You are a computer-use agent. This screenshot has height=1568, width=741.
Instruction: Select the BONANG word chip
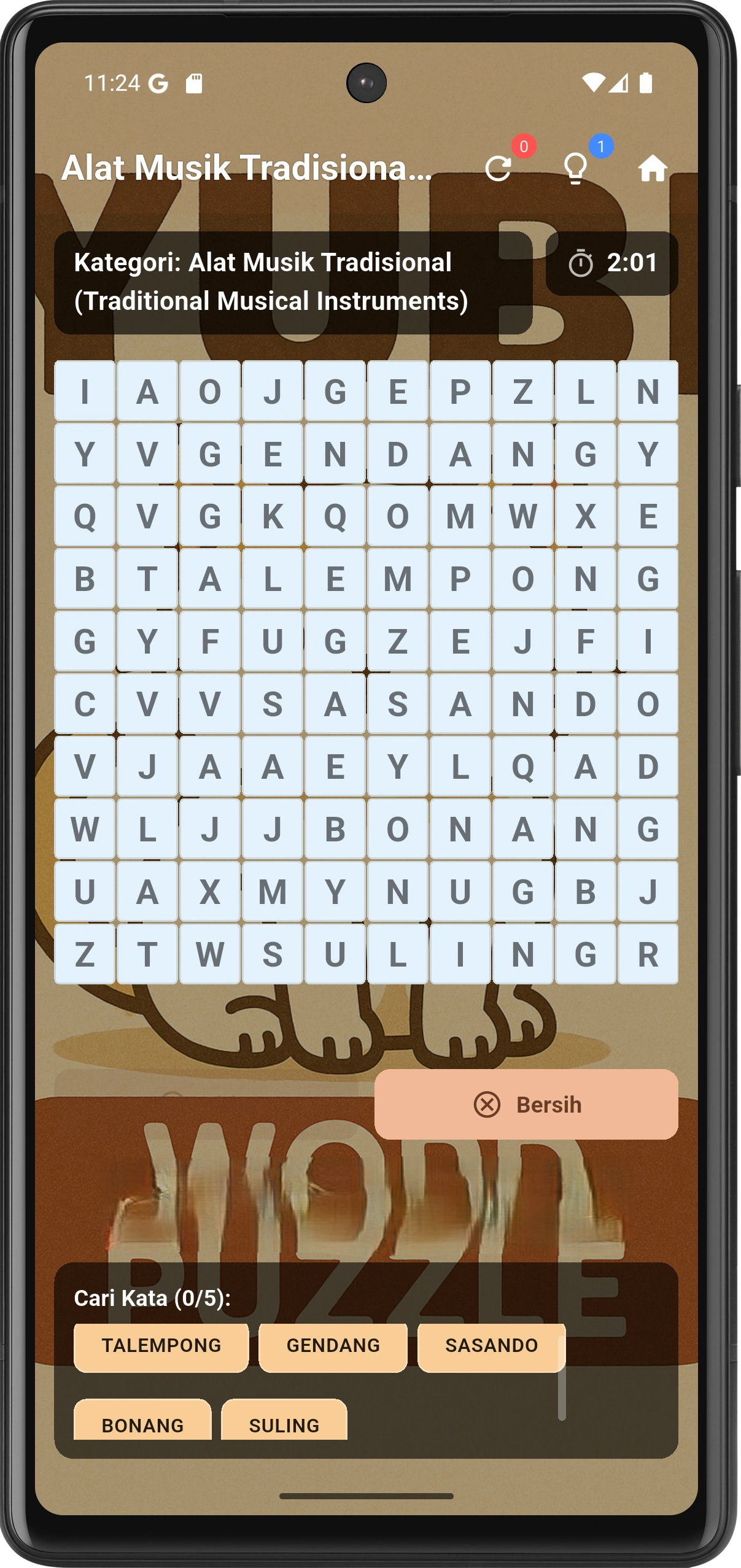142,1421
